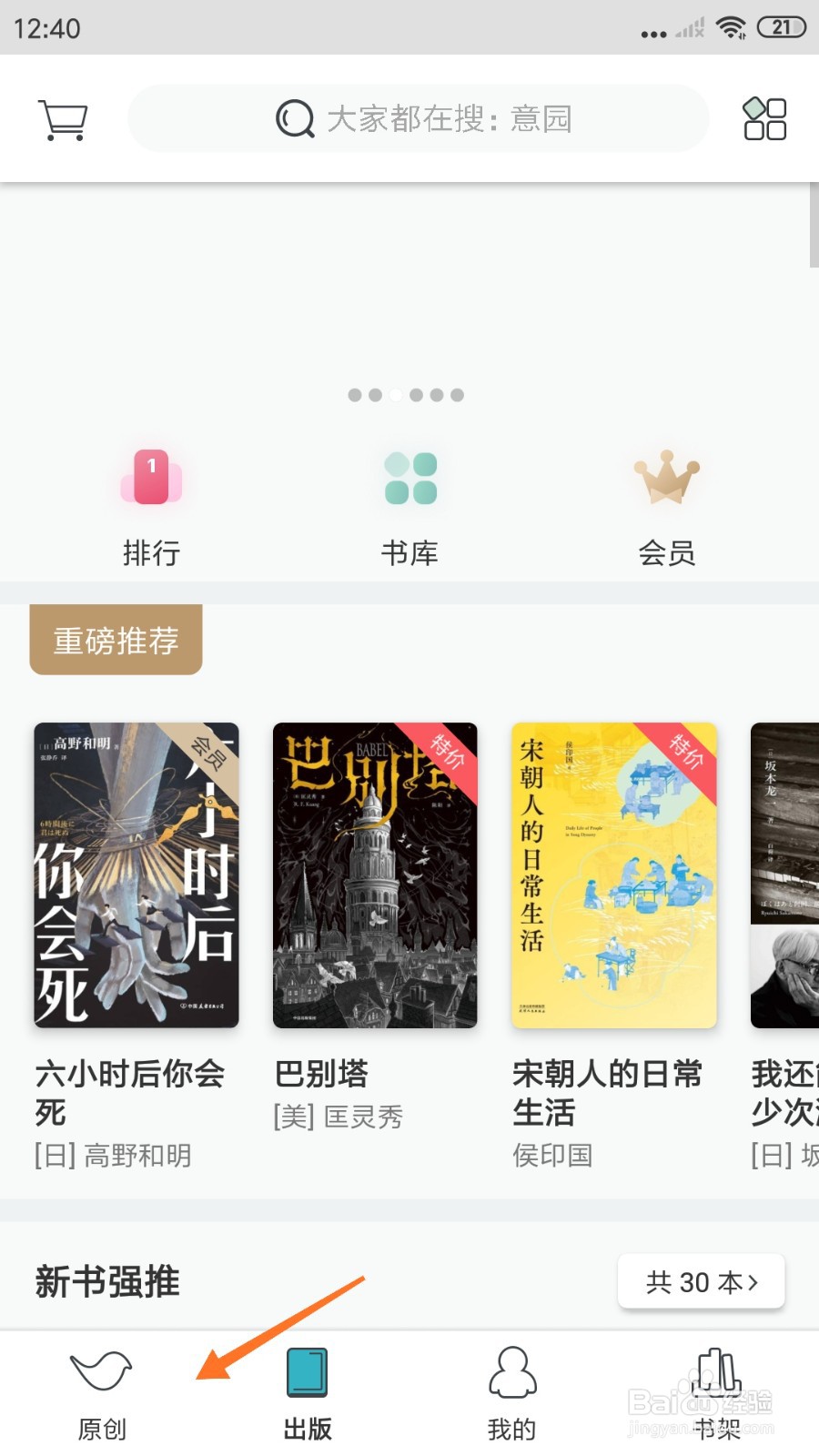Open the shopping cart

click(x=62, y=118)
